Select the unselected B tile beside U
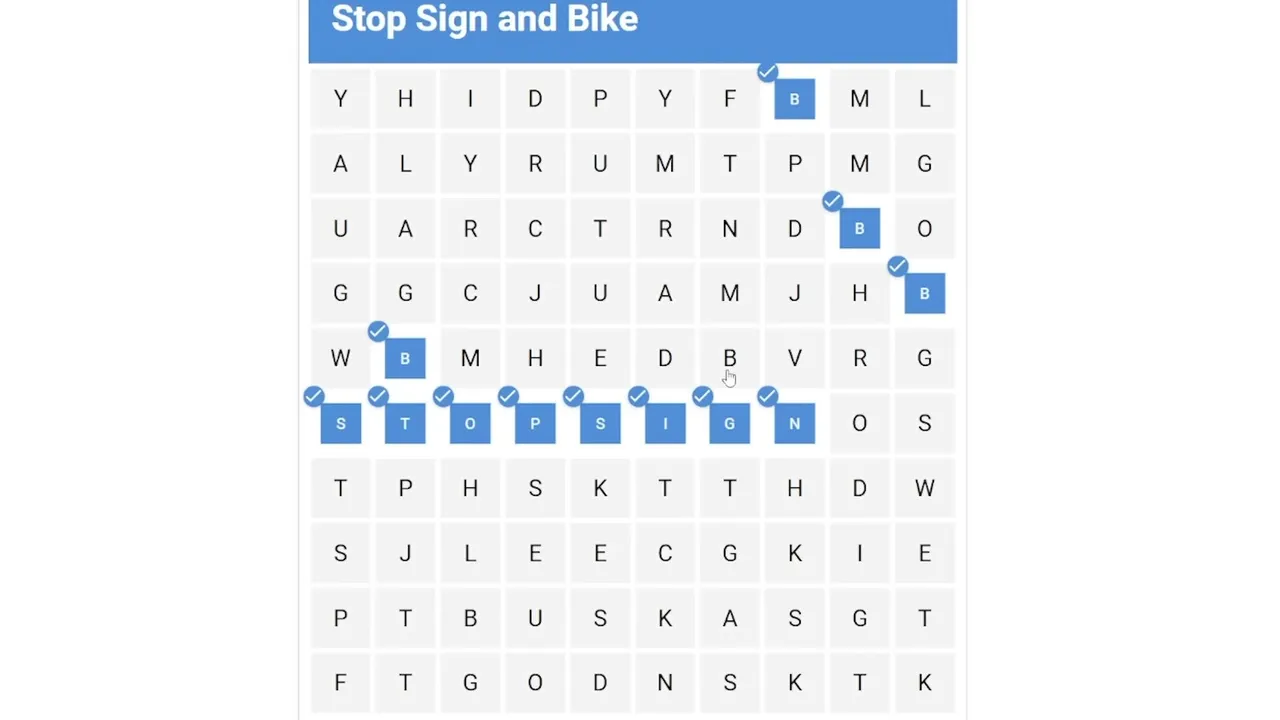 click(x=470, y=618)
